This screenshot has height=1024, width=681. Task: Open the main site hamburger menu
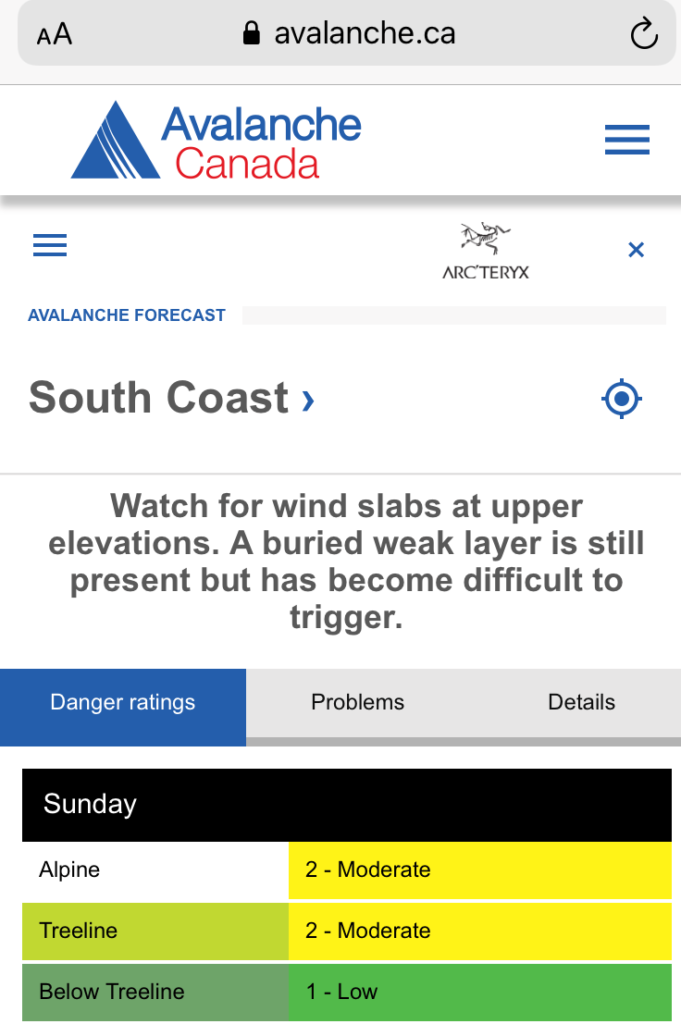click(627, 140)
